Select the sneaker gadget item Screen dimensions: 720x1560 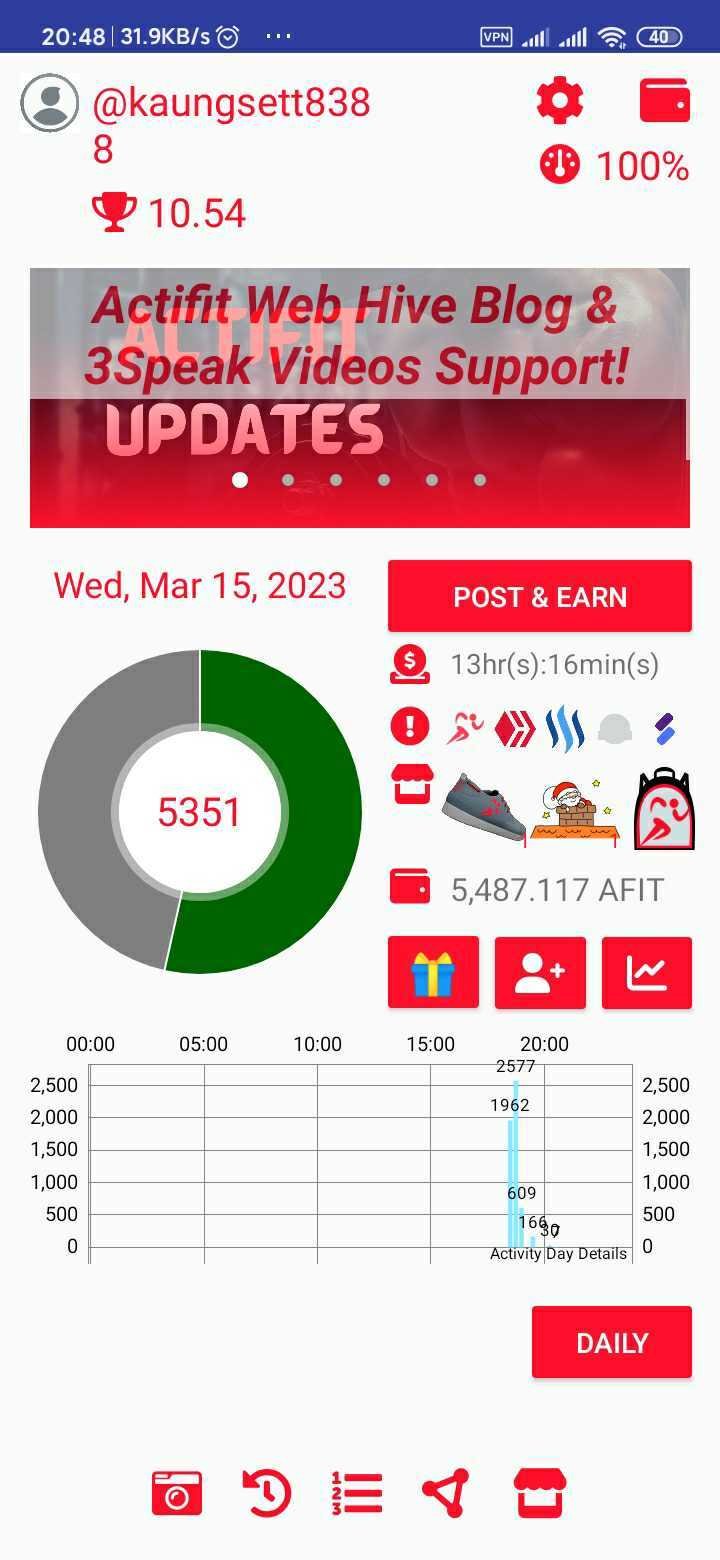(x=485, y=806)
